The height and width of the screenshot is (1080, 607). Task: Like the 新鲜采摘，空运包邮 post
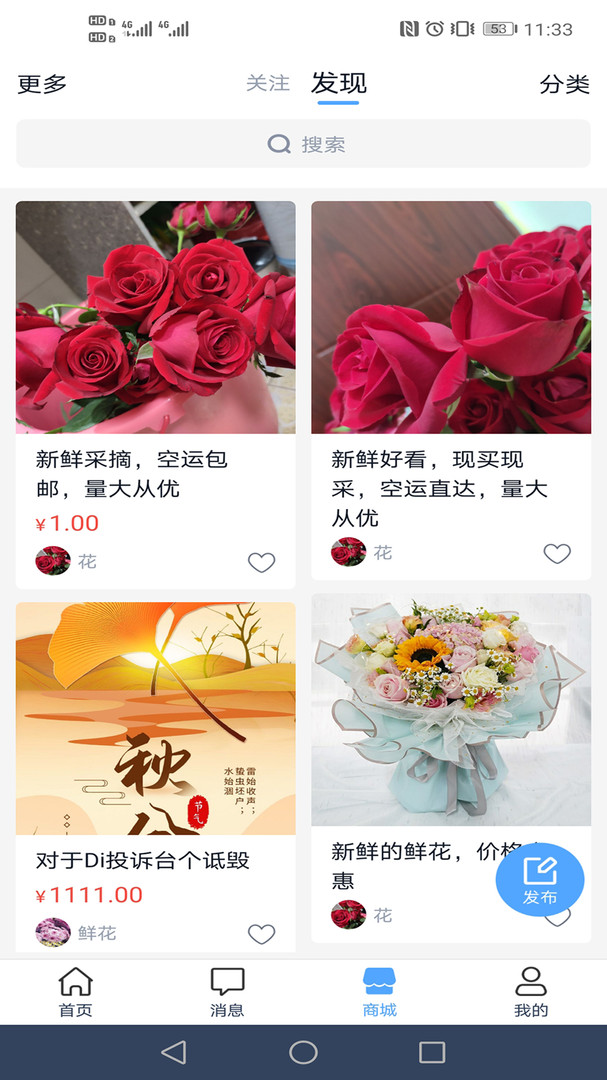tap(261, 562)
